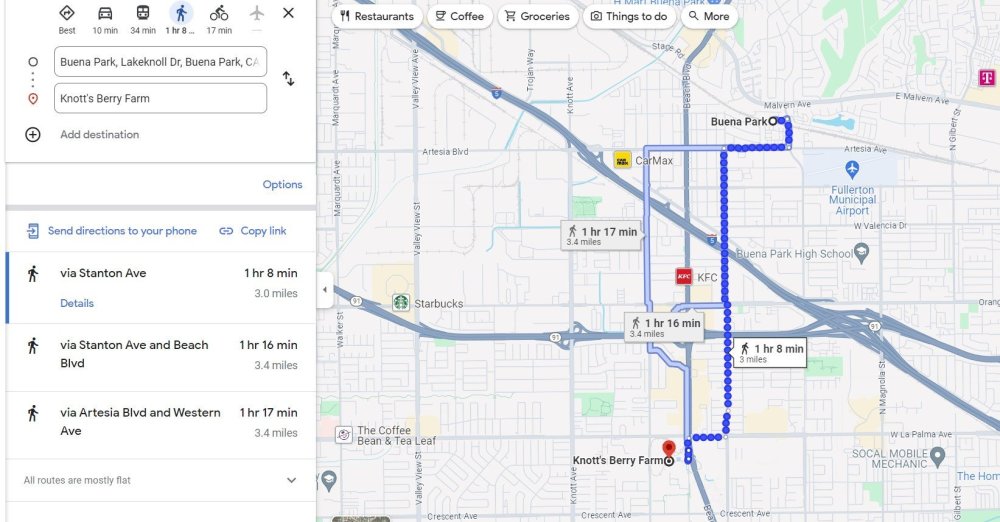Show Restaurants on the map
The image size is (1000, 522).
[376, 16]
